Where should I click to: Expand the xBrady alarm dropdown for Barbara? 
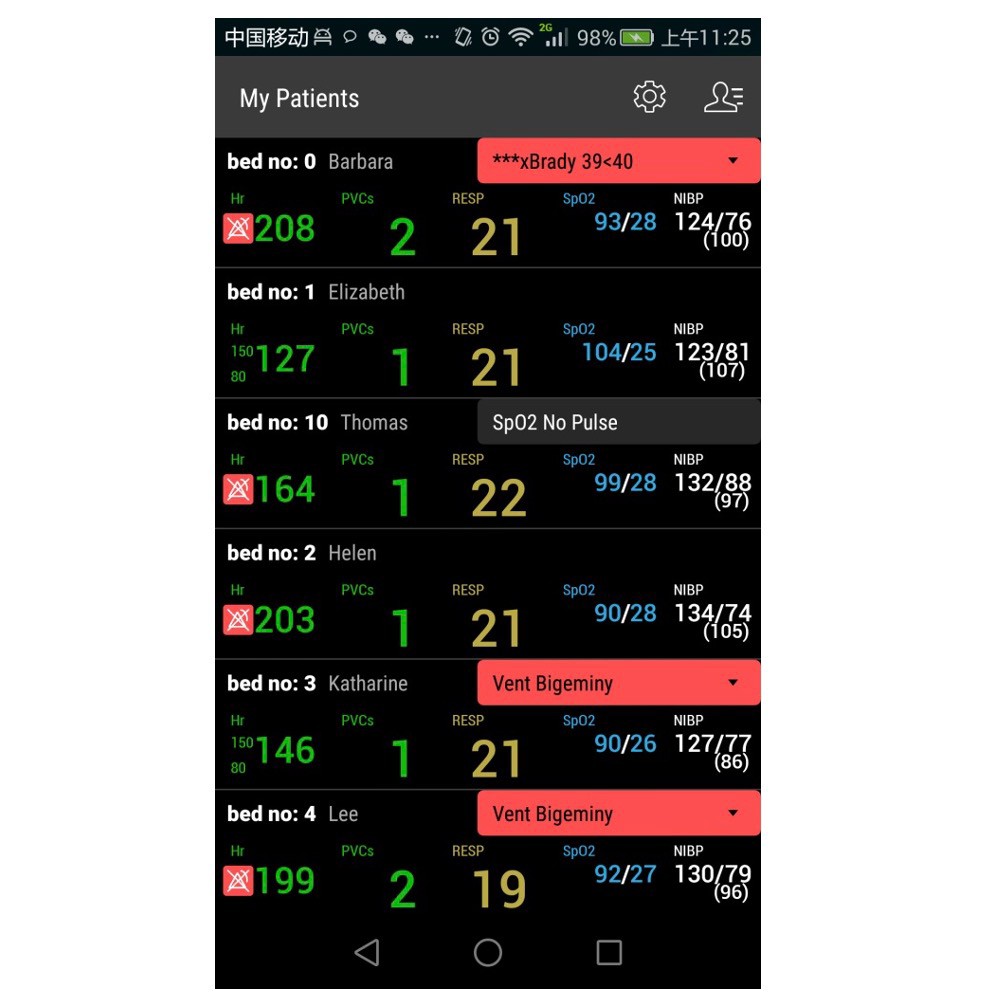pyautogui.click(x=733, y=161)
